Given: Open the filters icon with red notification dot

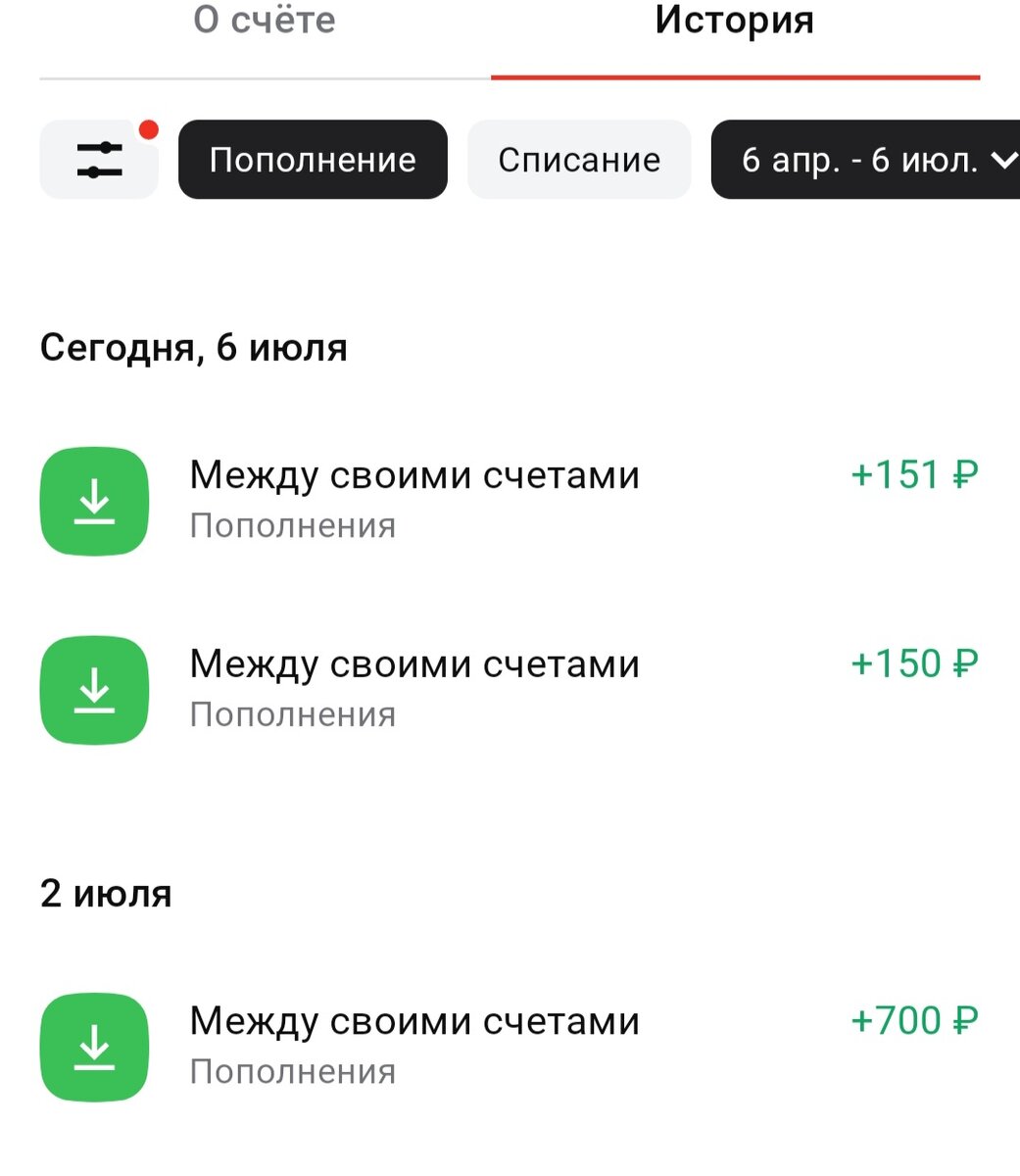Looking at the screenshot, I should (x=98, y=159).
